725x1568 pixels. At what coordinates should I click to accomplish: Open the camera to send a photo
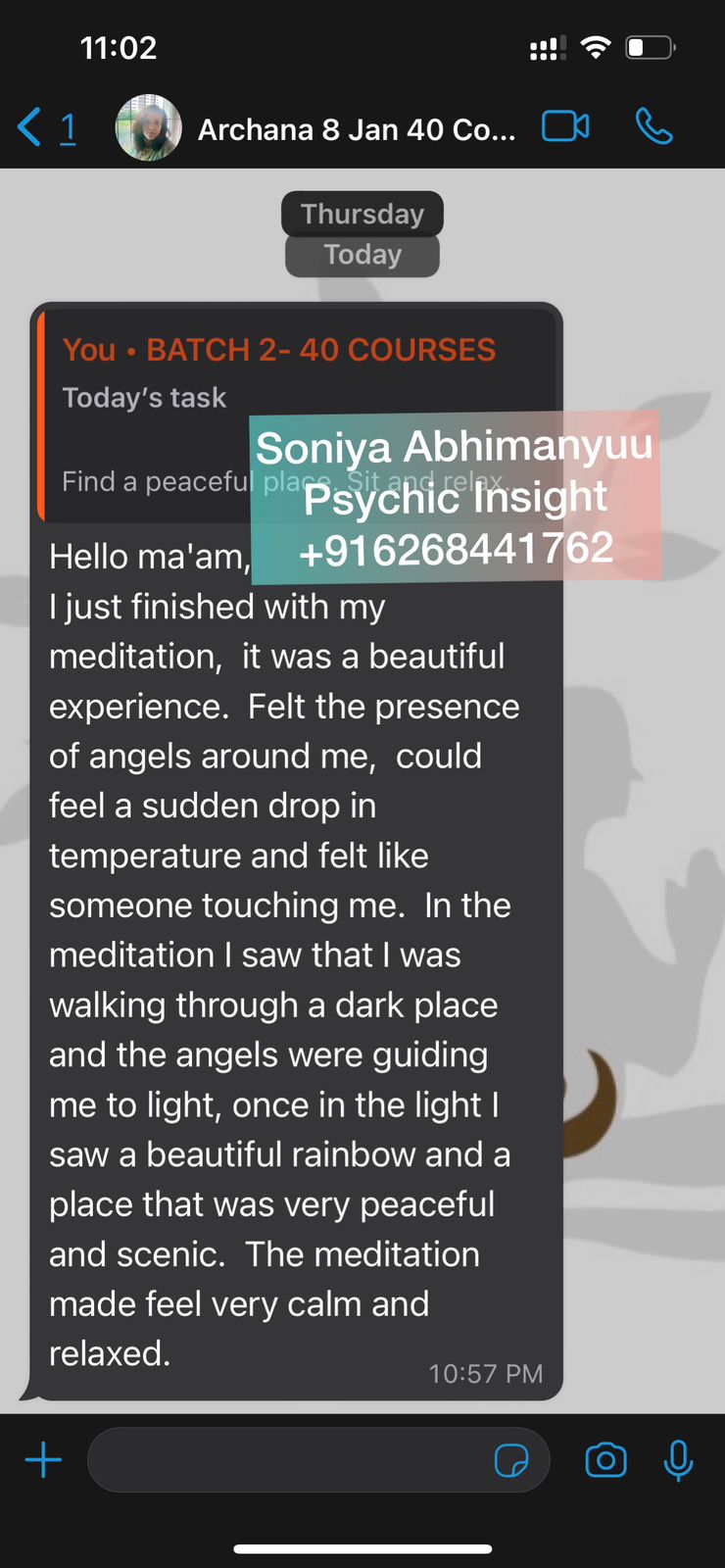click(x=605, y=1460)
